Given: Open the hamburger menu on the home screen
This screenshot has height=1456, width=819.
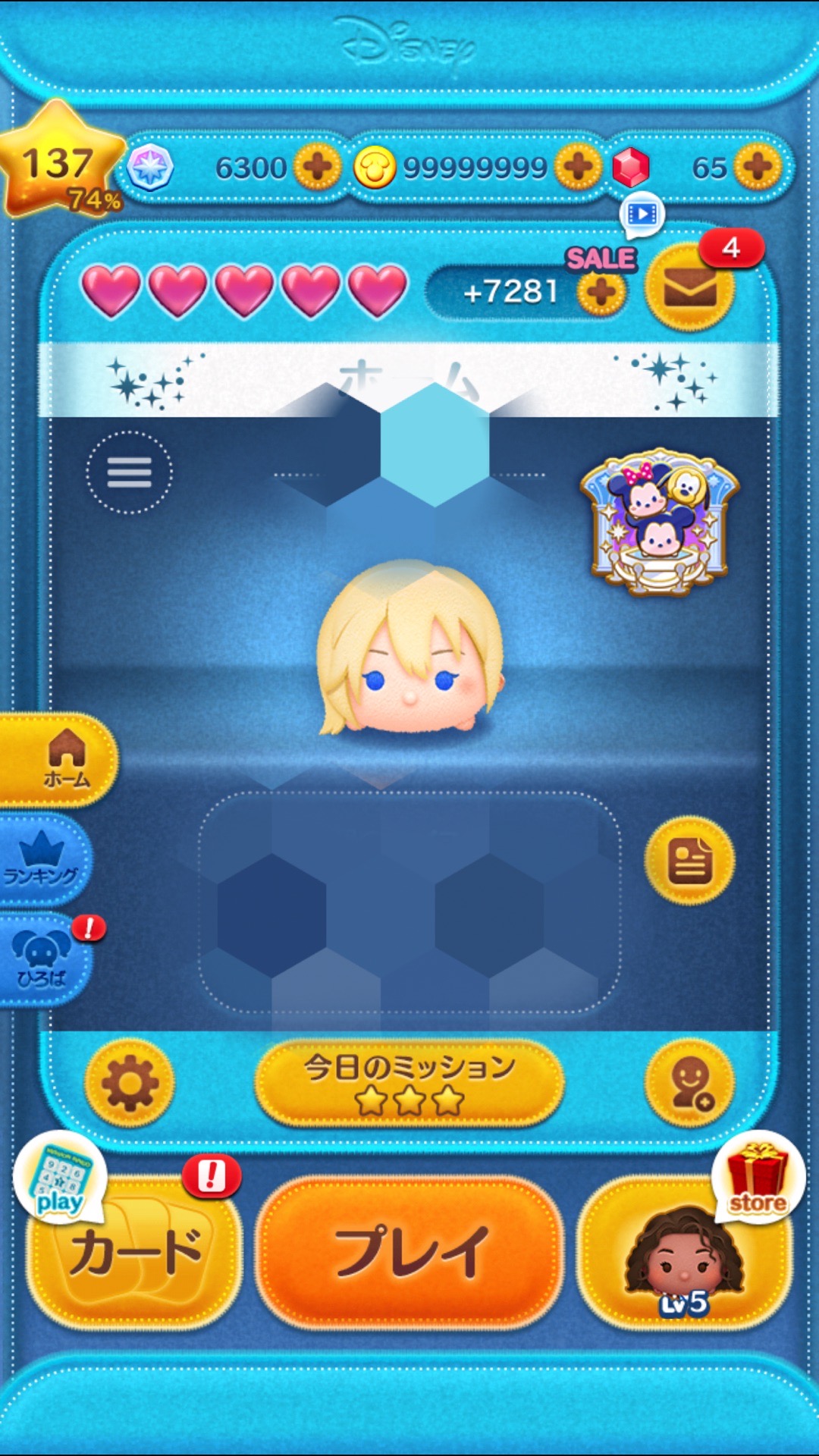Looking at the screenshot, I should click(x=130, y=471).
